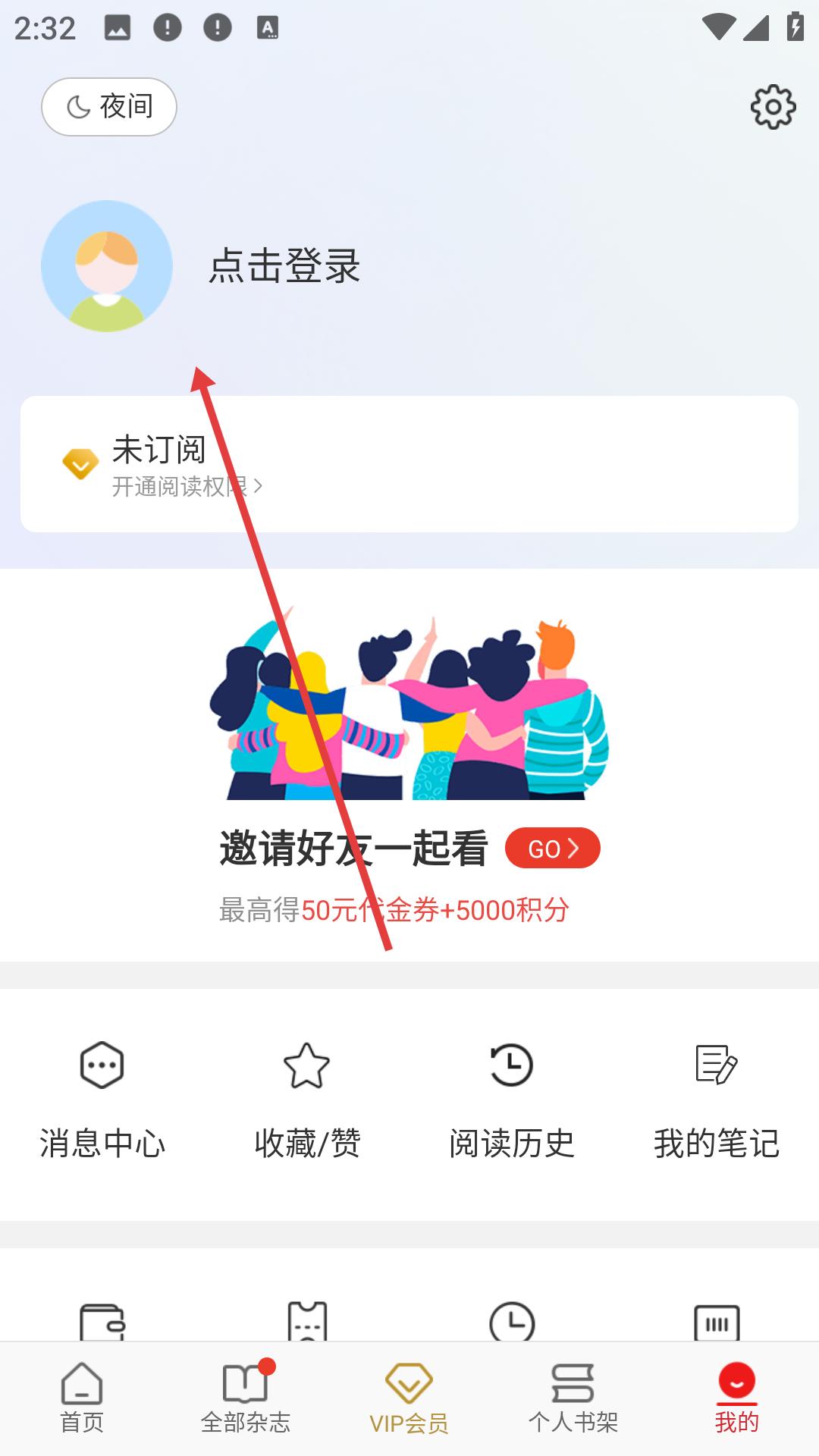Image resolution: width=819 pixels, height=1456 pixels.
Task: Open the 个人书架 bookshelf tab
Action: click(573, 1399)
